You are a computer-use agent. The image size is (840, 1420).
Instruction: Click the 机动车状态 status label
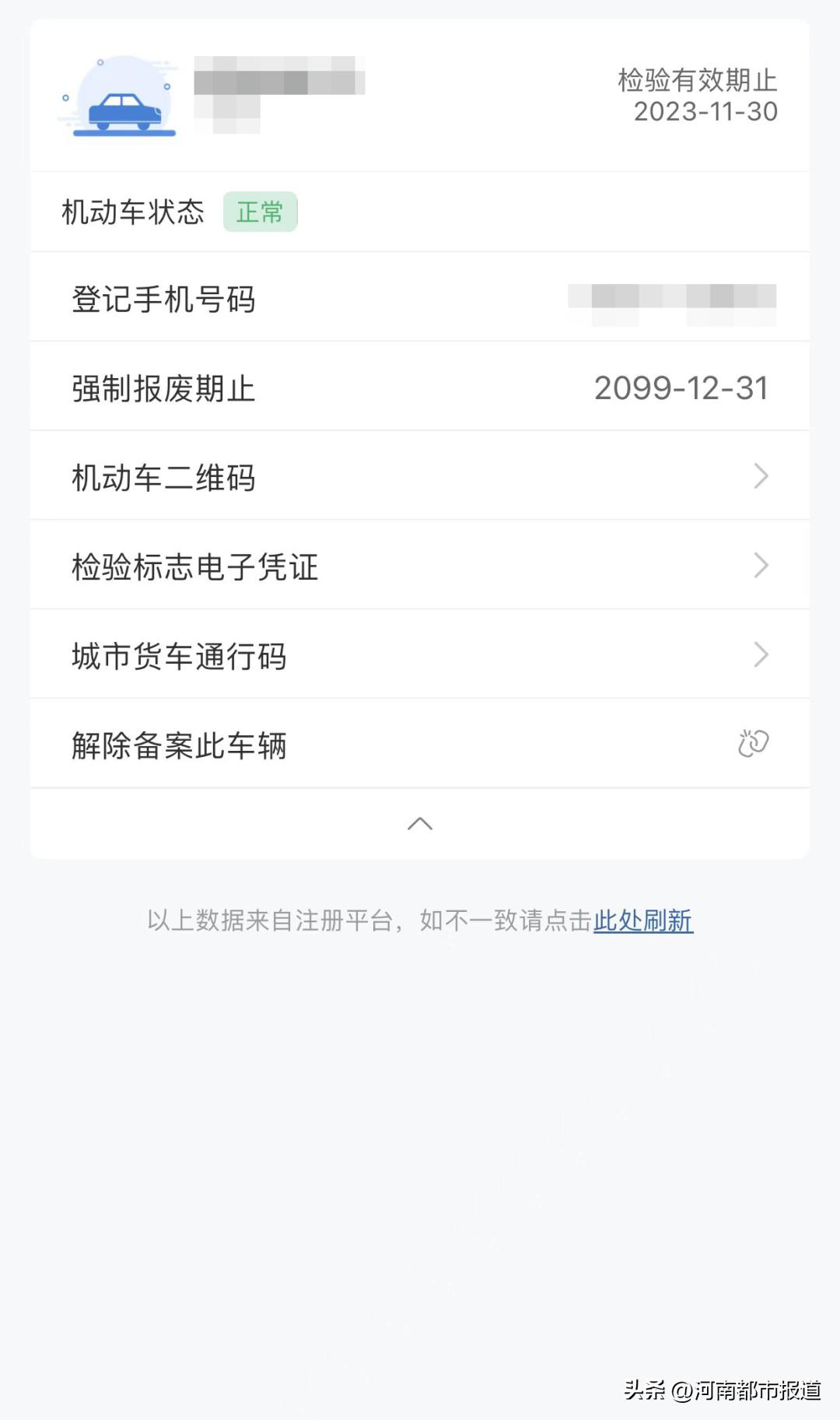point(136,210)
